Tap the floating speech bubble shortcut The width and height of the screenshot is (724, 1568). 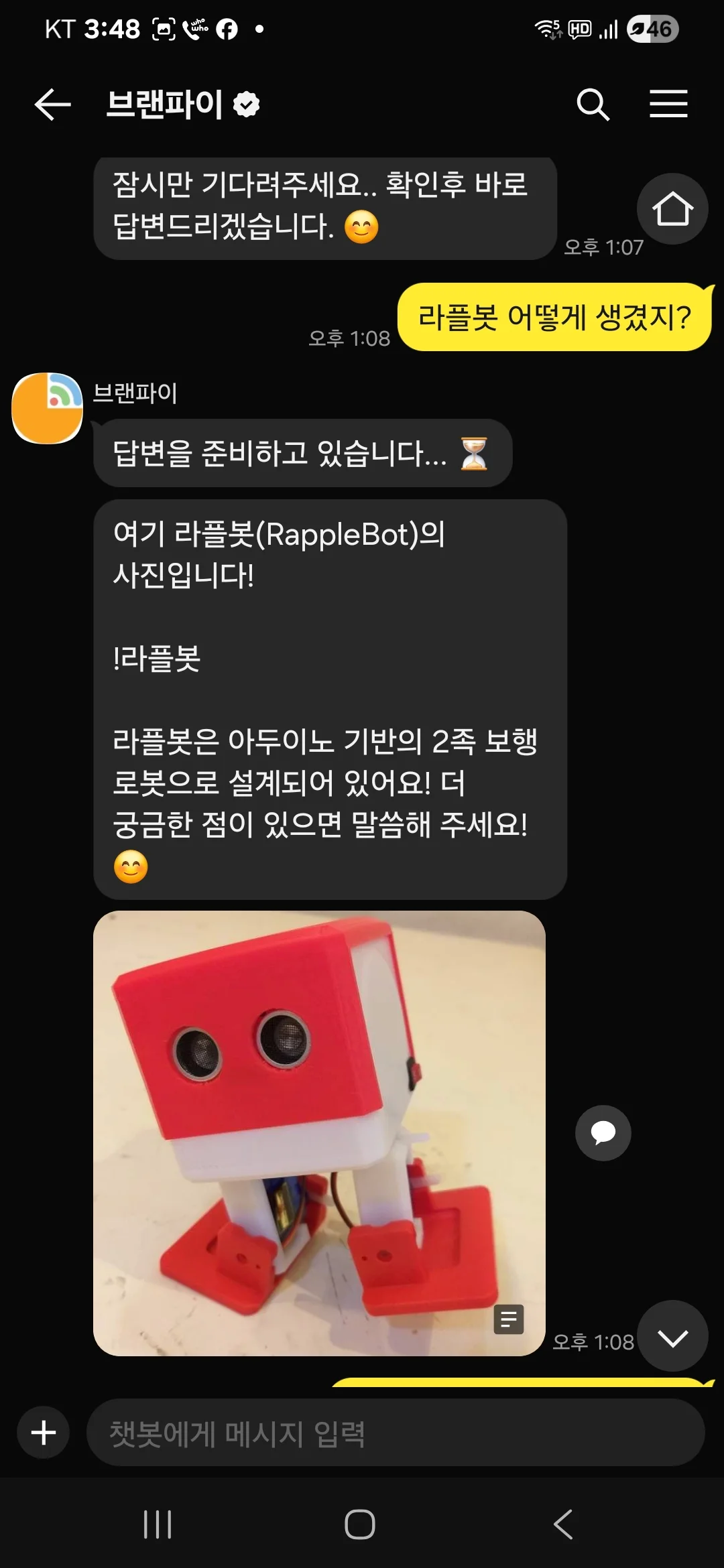[x=603, y=1132]
